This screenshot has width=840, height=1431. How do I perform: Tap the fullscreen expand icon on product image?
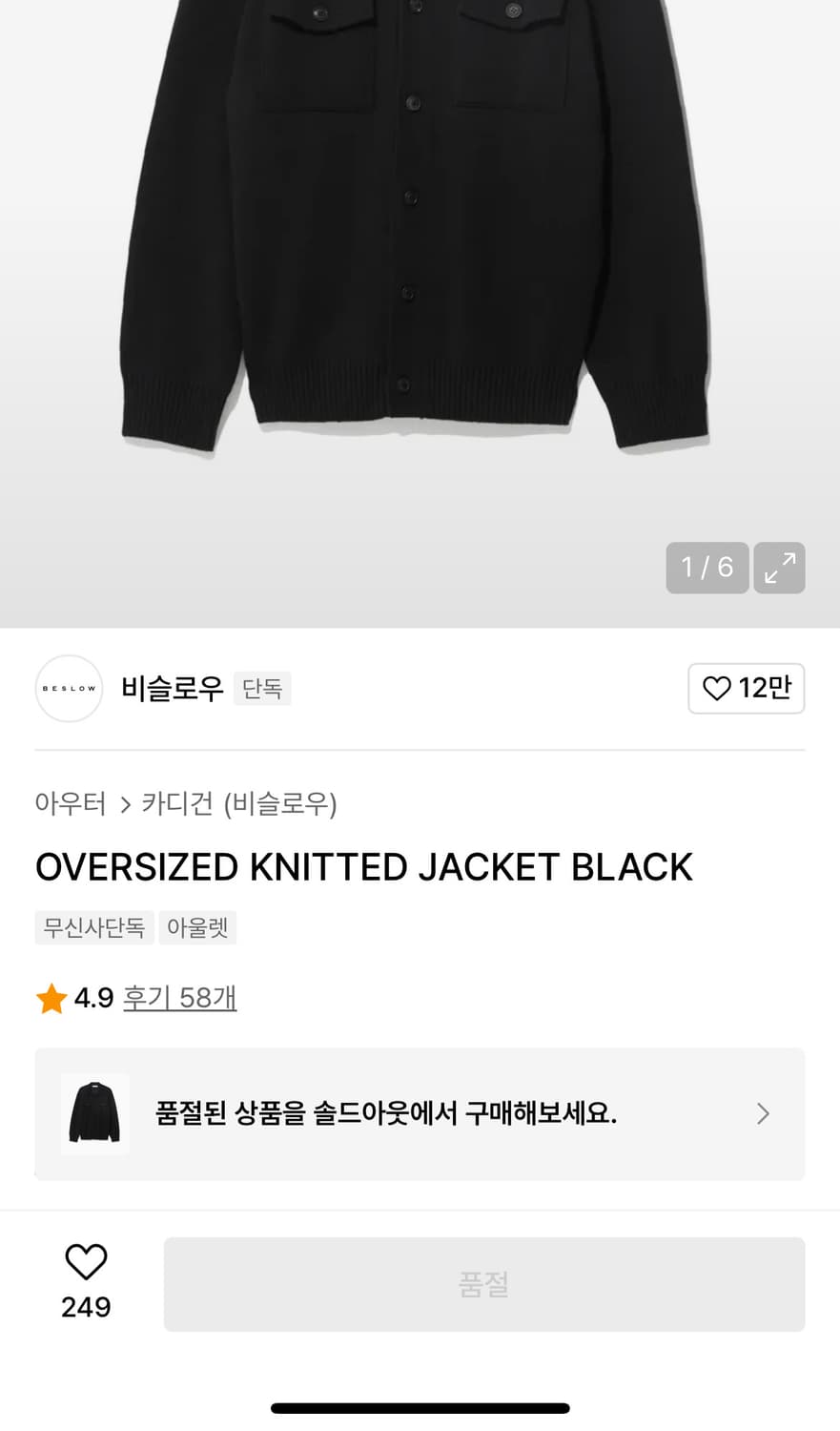(779, 568)
